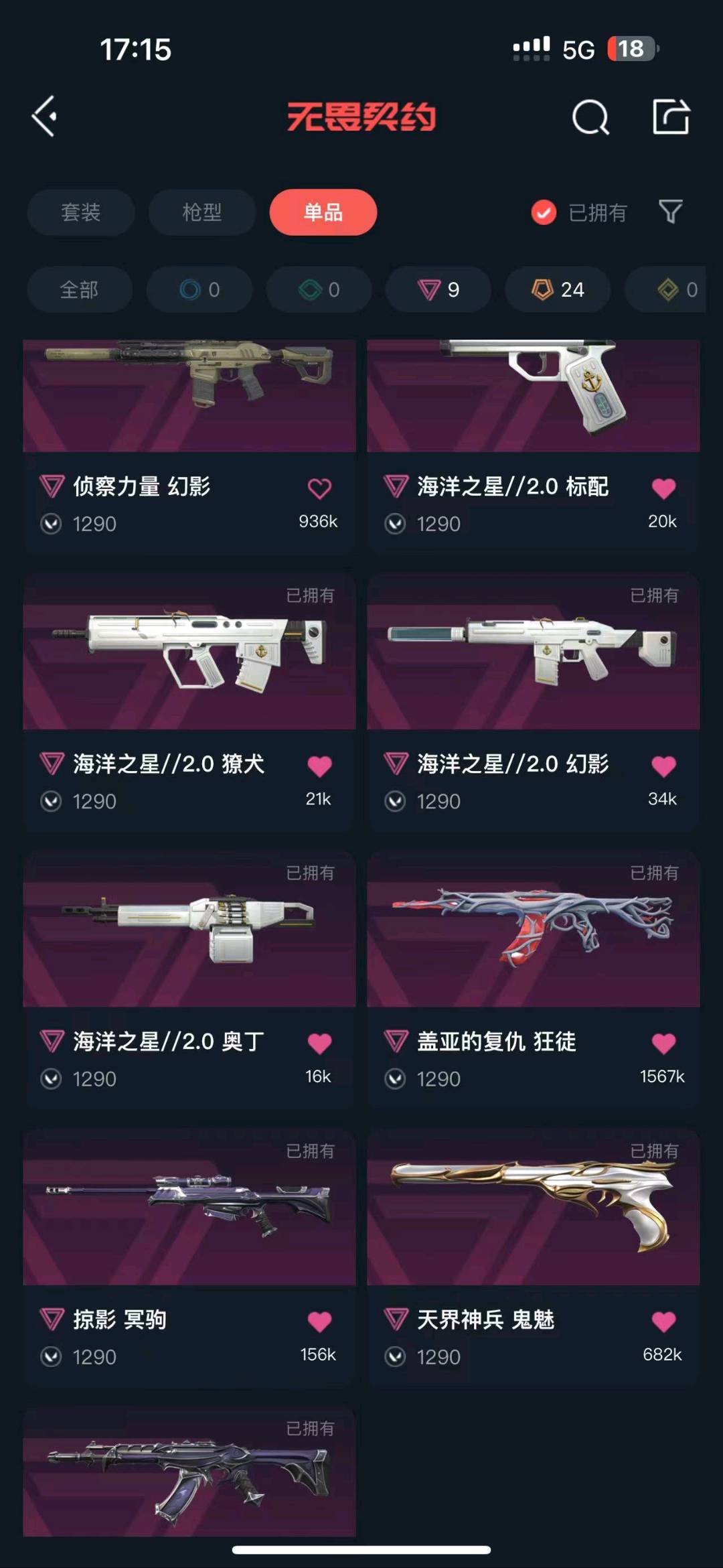Go back using the back arrow
Viewport: 723px width, 1568px height.
coord(45,117)
